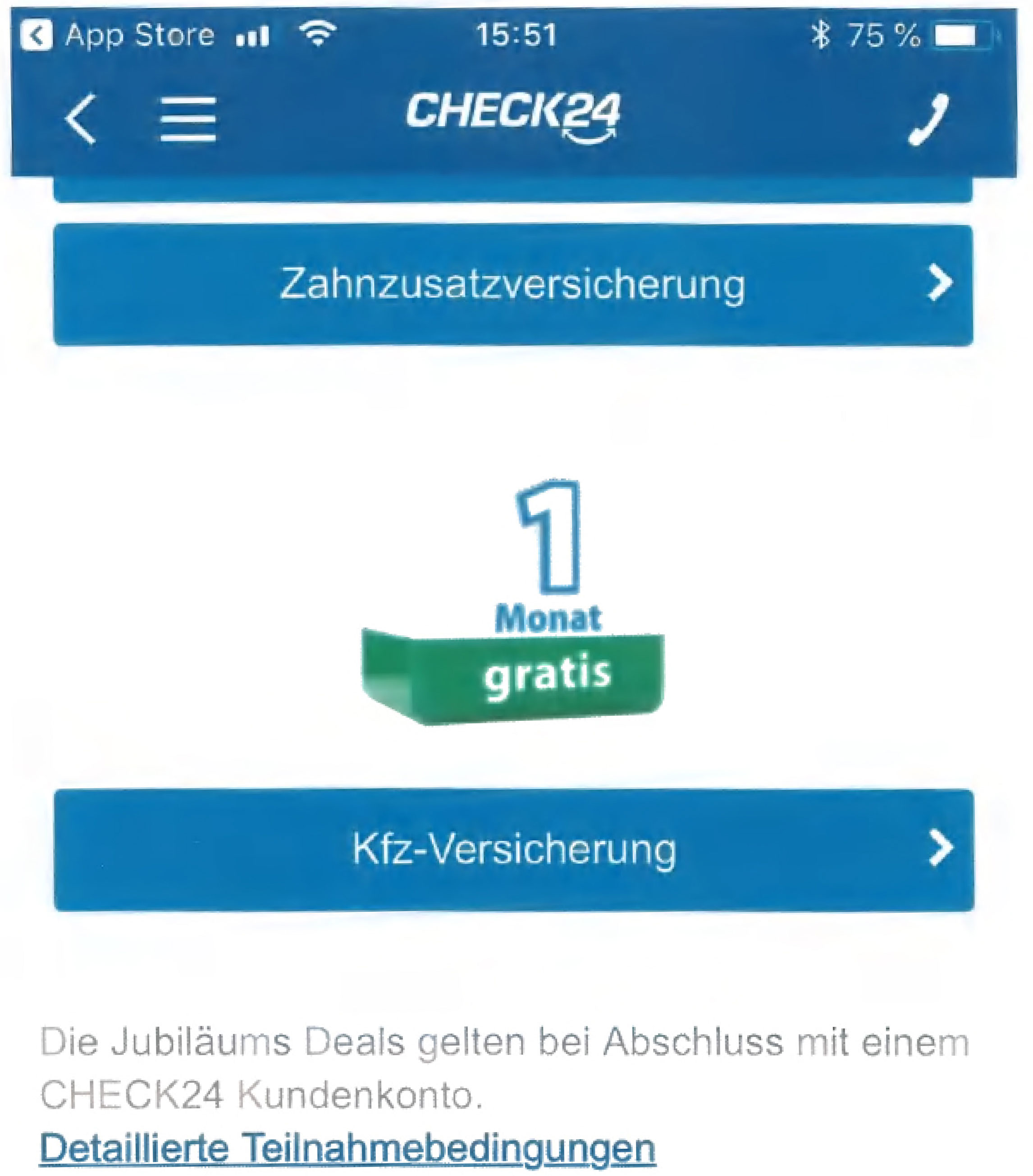The height and width of the screenshot is (1176, 1033).
Task: Open the hamburger menu
Action: tap(187, 119)
